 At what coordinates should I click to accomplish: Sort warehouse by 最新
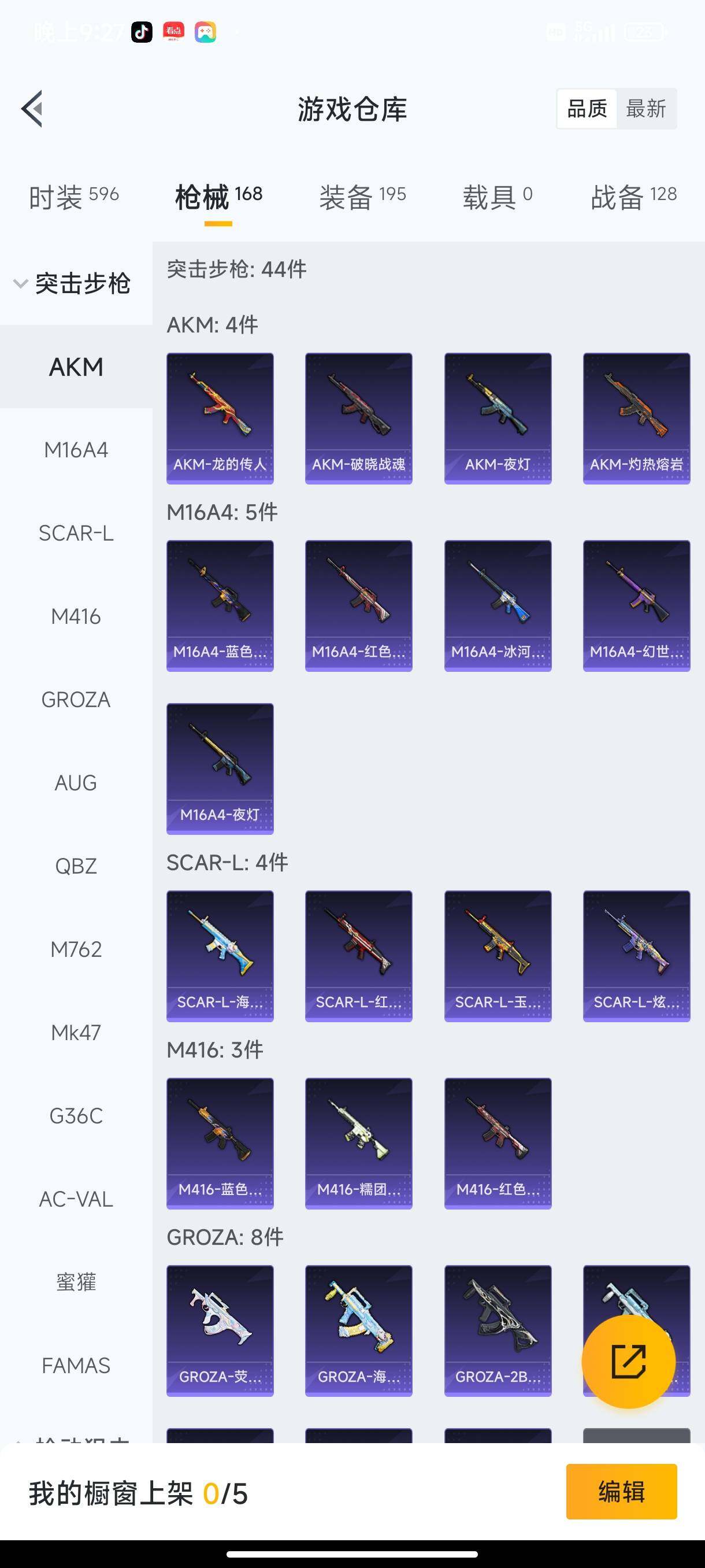point(645,109)
